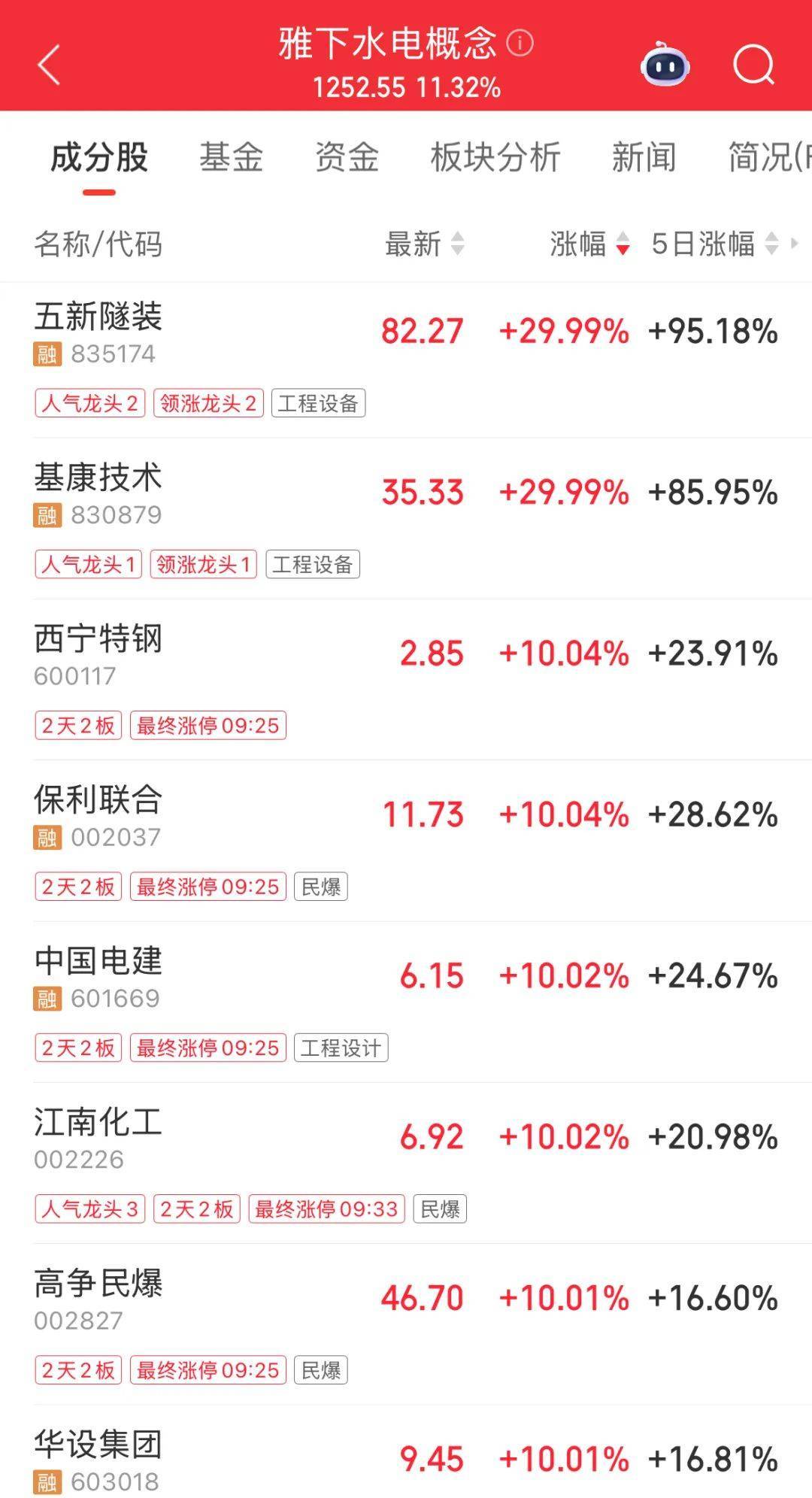The height and width of the screenshot is (1498, 812).
Task: Tap the 融 margin icon beside 保利联合
Action: click(x=47, y=838)
